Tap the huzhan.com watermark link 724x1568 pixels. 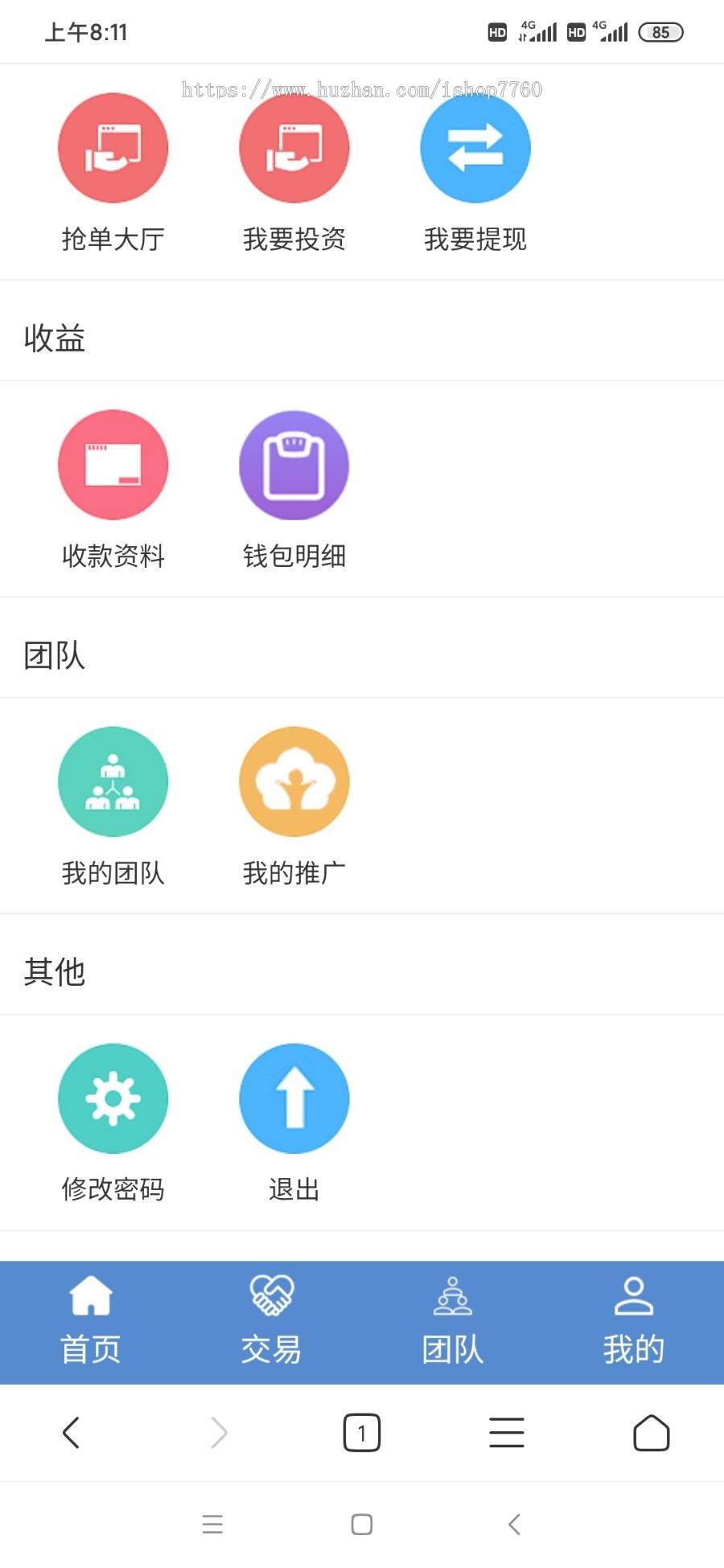click(362, 88)
